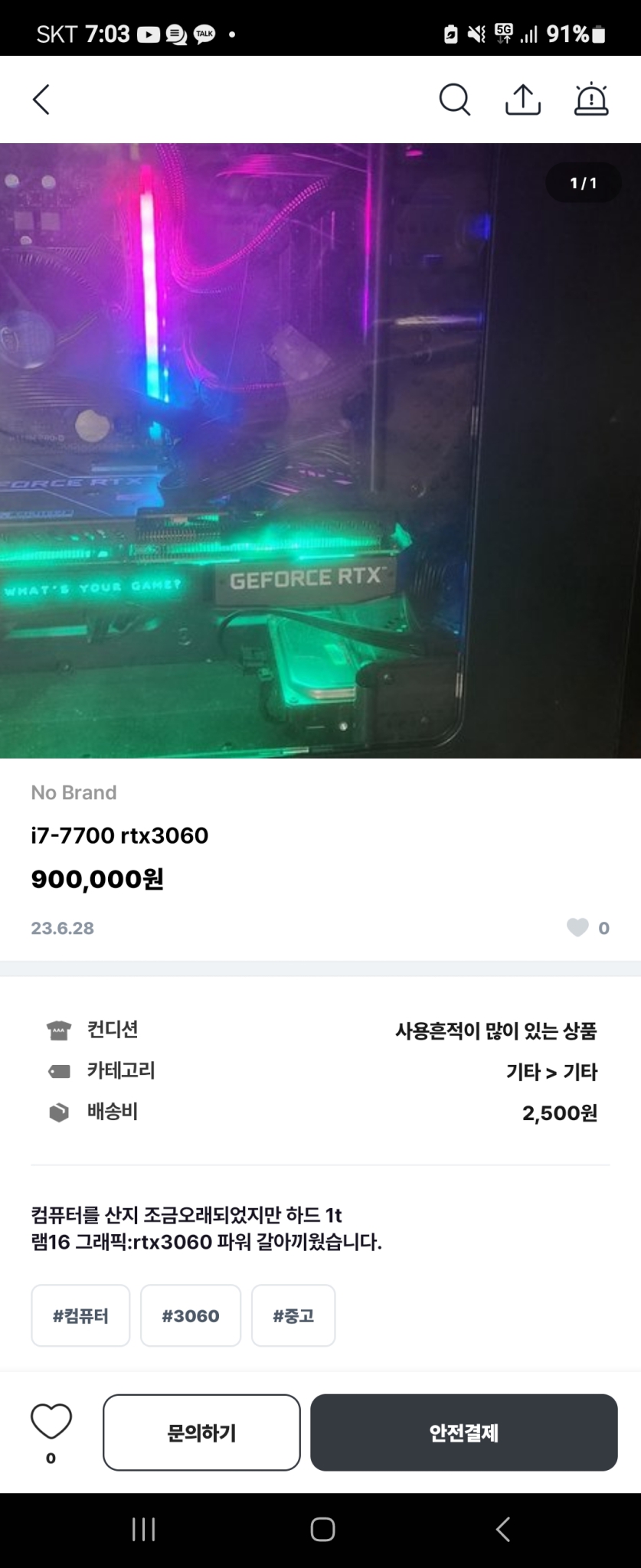Tap 문의하기 to contact the seller
This screenshot has height=1568, width=641.
[x=201, y=1432]
